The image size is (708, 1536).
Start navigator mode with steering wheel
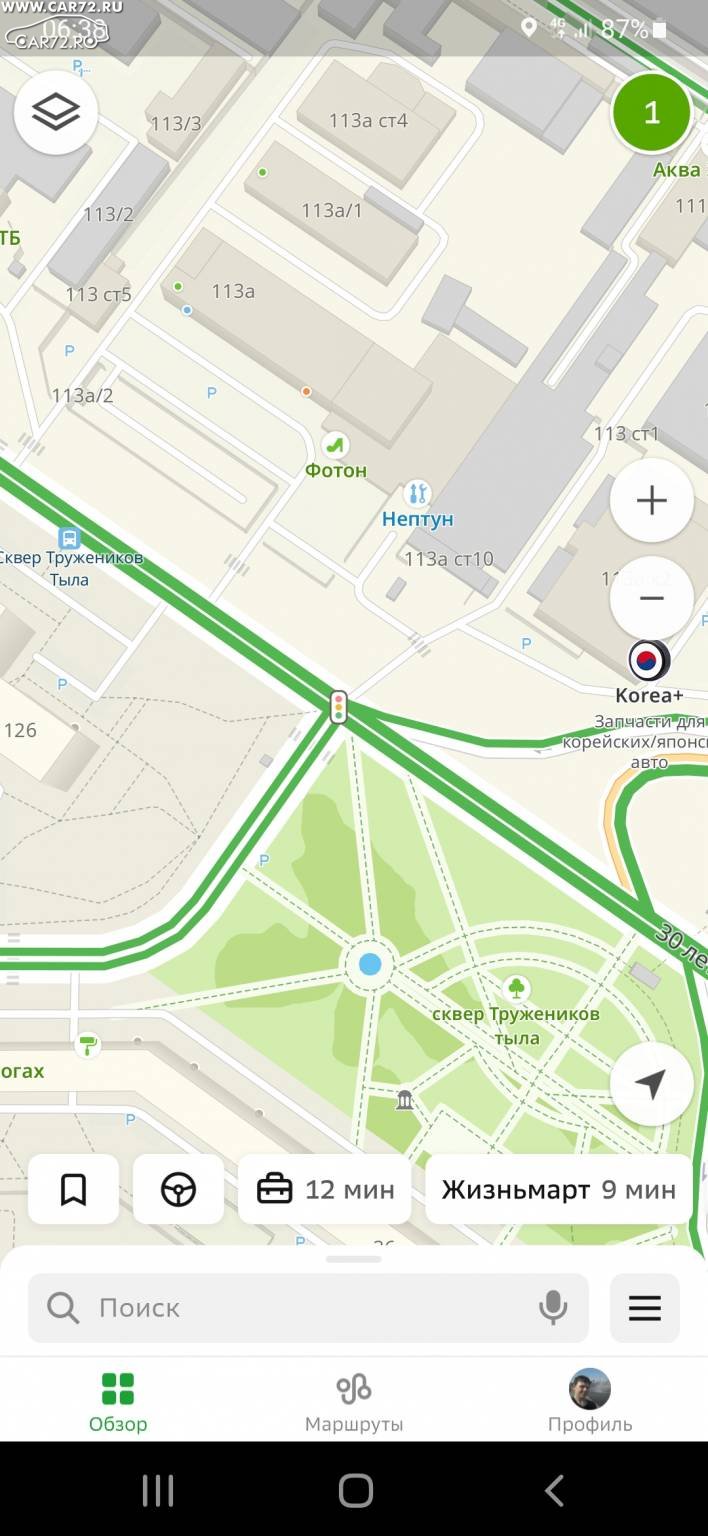pos(179,1190)
